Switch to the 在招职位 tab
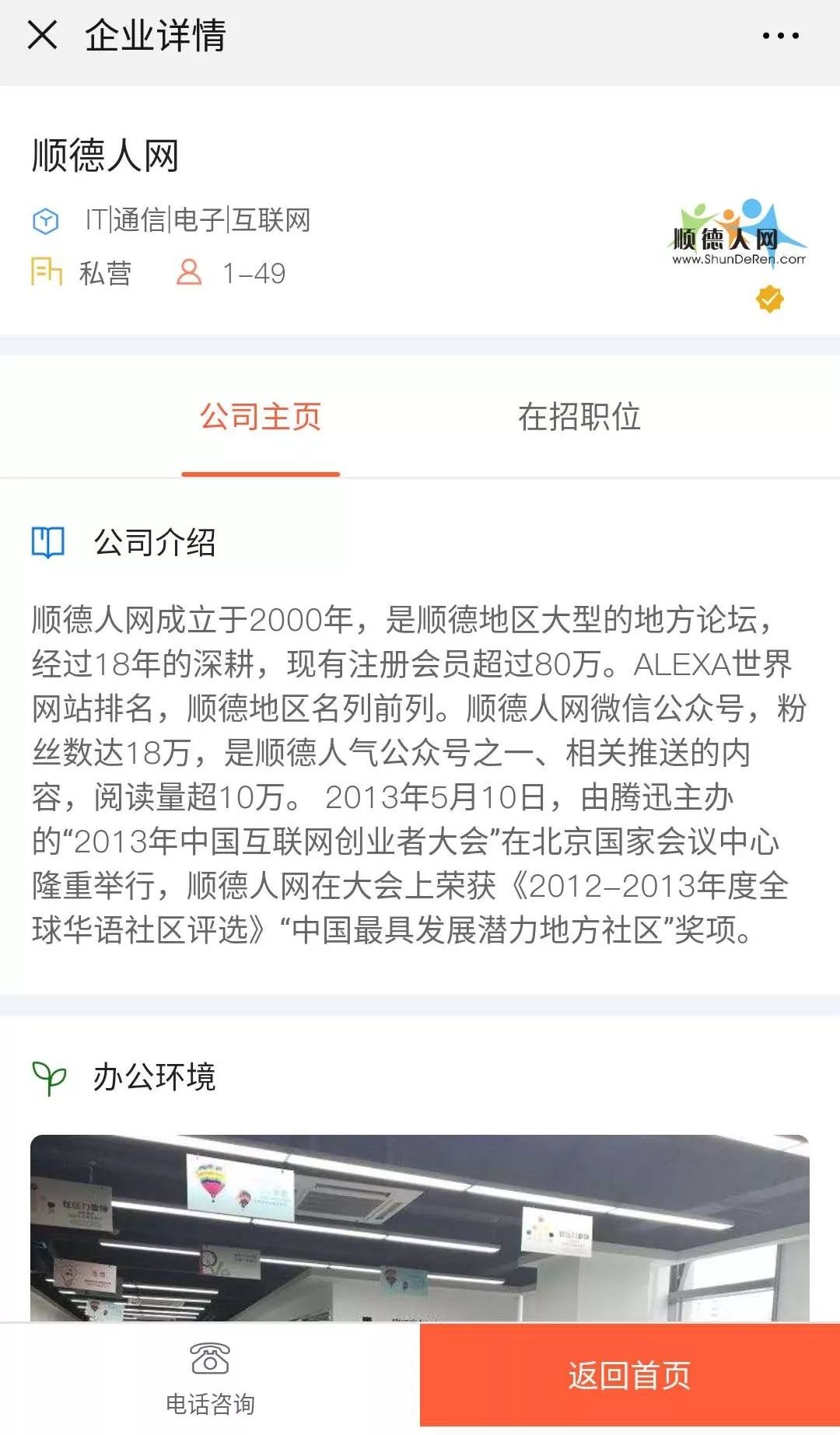The height and width of the screenshot is (1435, 840). tap(579, 418)
